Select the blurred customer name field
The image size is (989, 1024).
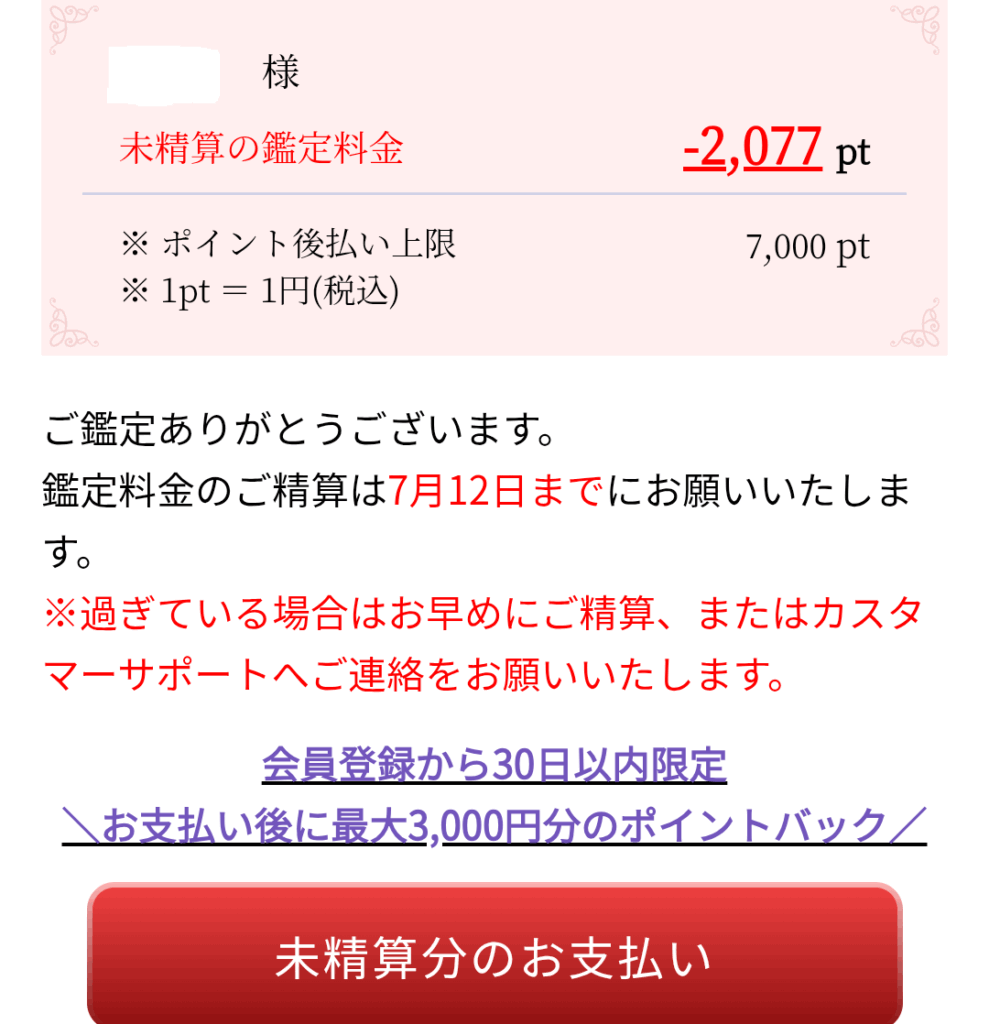click(165, 75)
